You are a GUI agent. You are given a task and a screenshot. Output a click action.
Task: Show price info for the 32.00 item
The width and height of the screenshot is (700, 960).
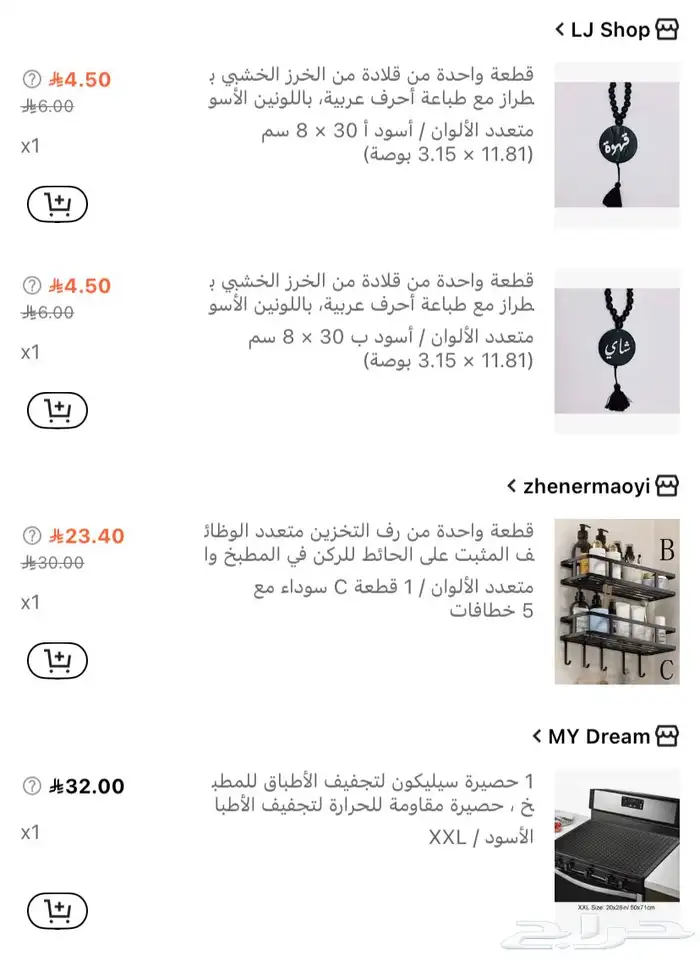[x=32, y=786]
